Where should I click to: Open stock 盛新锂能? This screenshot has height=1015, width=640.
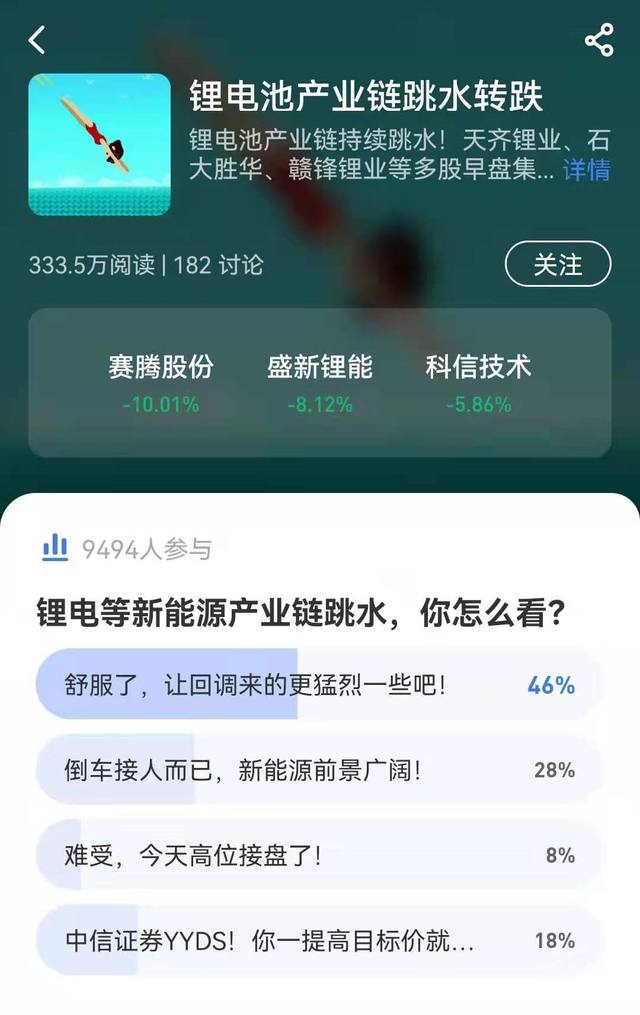click(x=320, y=383)
